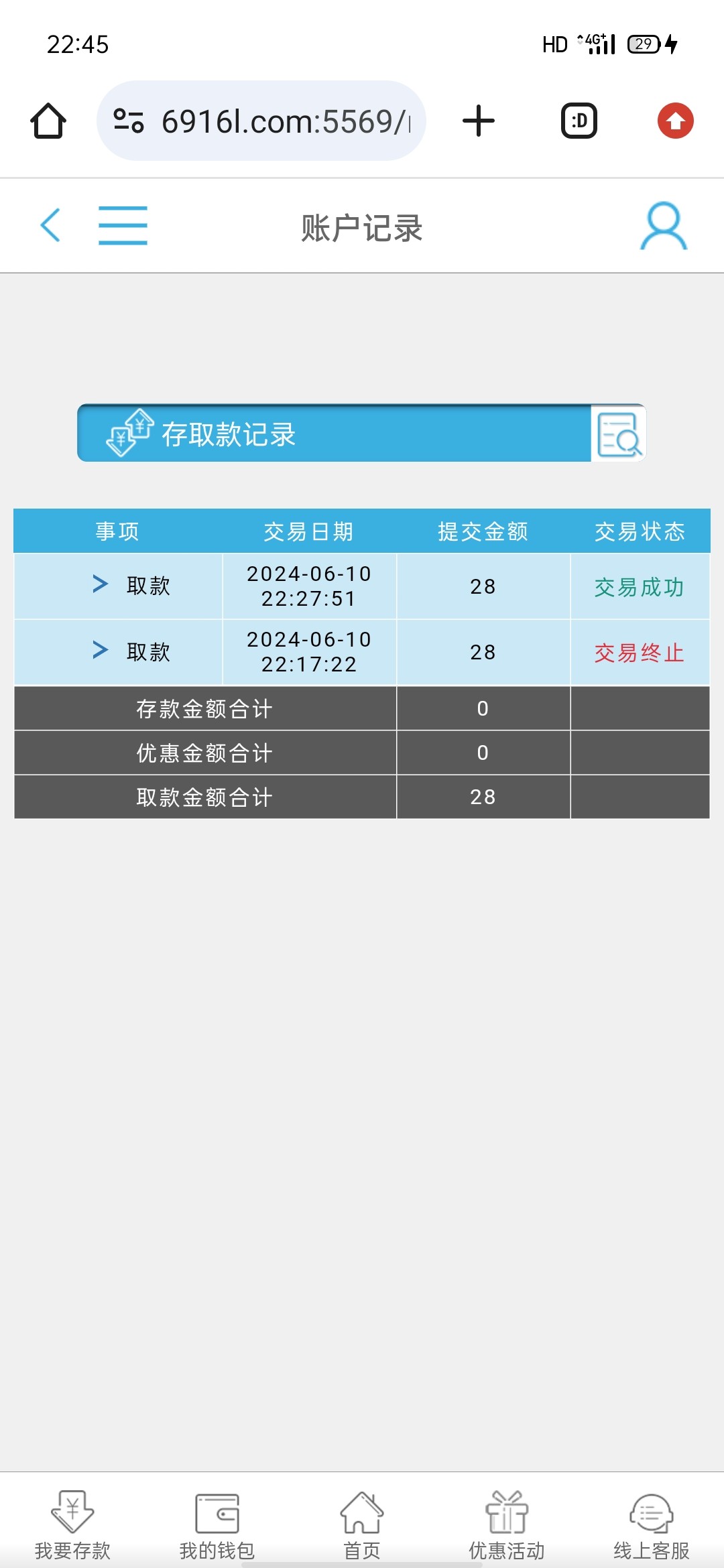Expand the 取款 record from 22:27:51

click(101, 584)
